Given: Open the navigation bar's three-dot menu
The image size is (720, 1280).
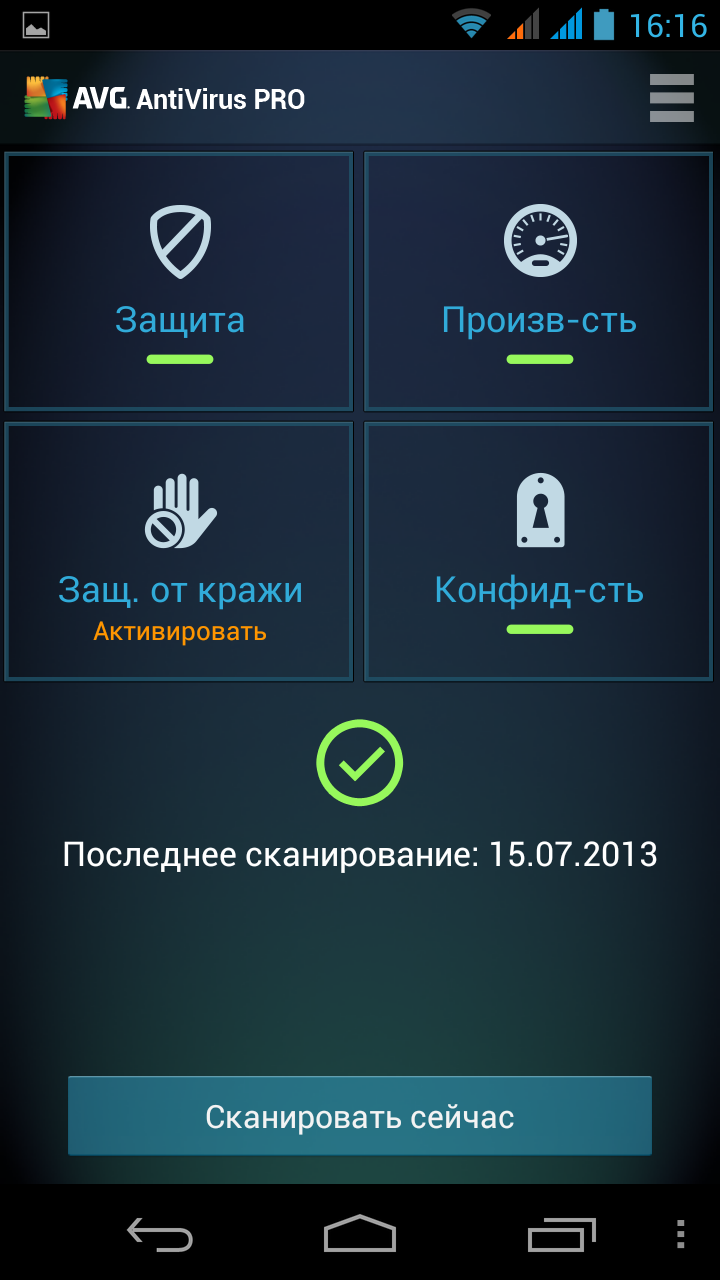Looking at the screenshot, I should [680, 1234].
